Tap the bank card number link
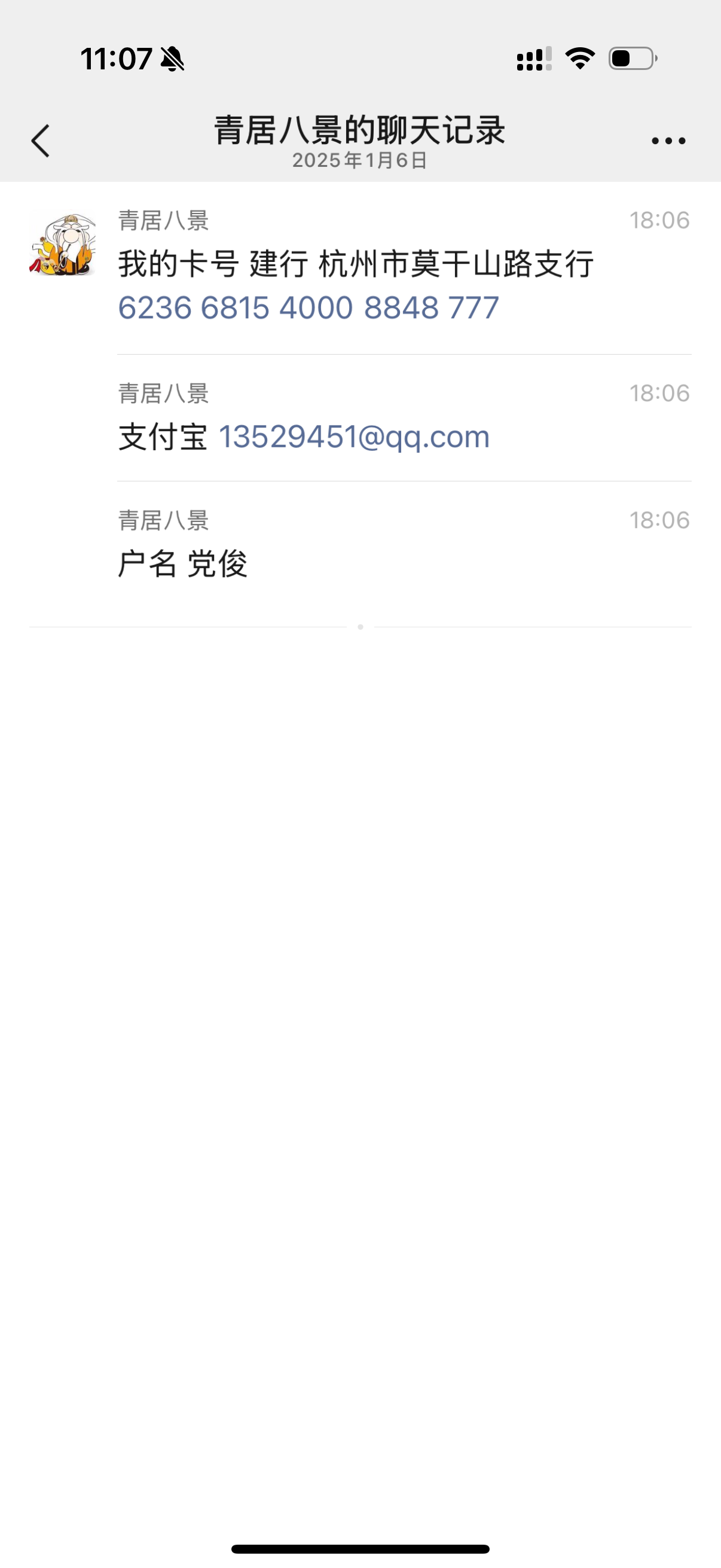 pos(308,307)
